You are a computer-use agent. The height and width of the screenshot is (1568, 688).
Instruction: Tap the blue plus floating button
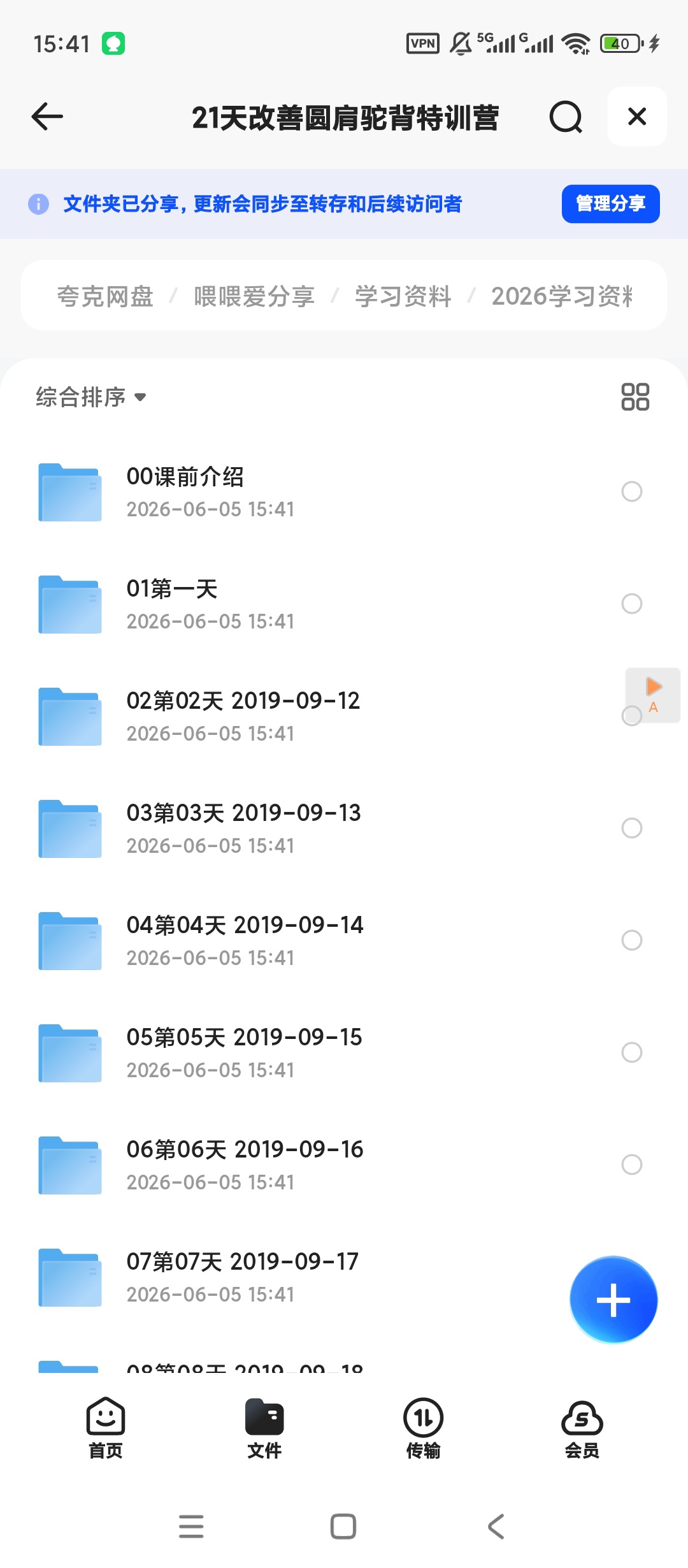click(613, 1300)
